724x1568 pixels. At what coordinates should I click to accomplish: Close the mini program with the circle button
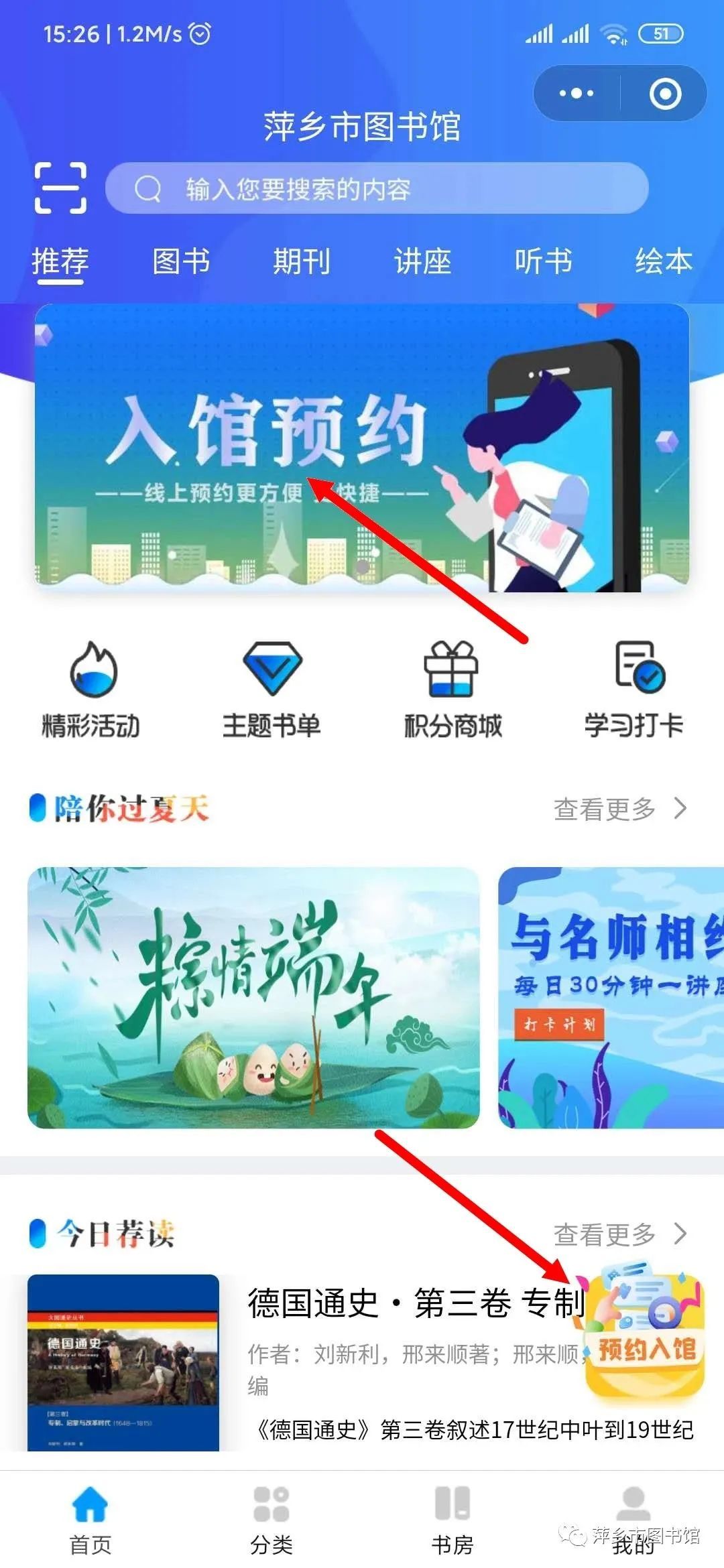click(665, 93)
